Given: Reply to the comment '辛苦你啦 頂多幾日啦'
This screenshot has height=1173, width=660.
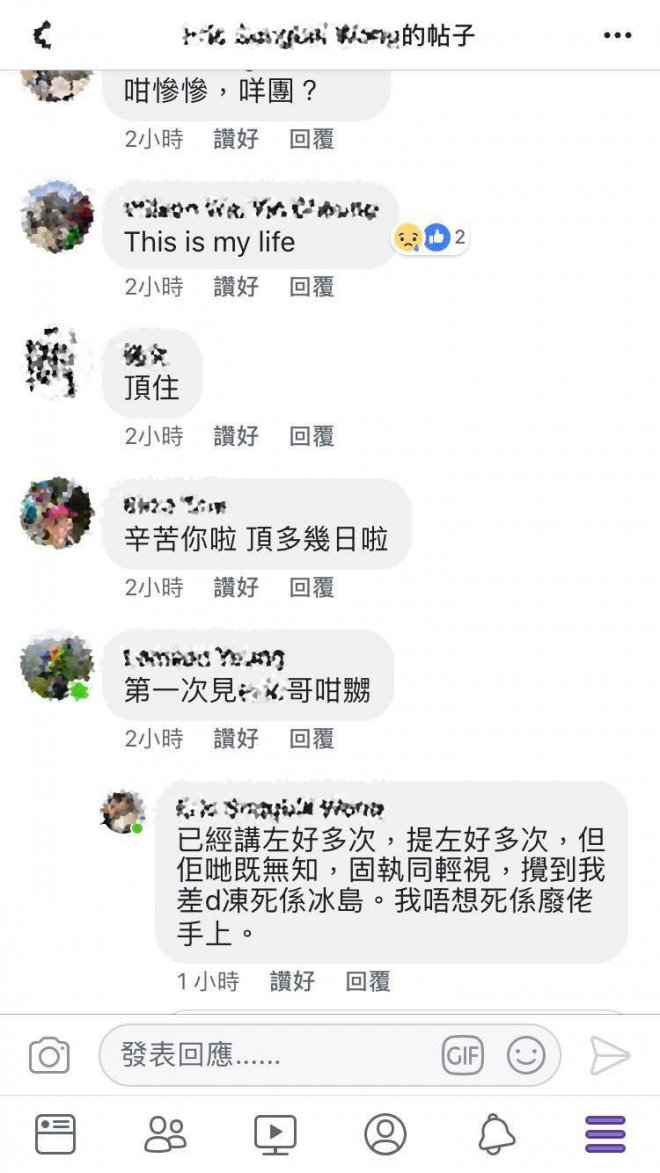Looking at the screenshot, I should coord(311,587).
